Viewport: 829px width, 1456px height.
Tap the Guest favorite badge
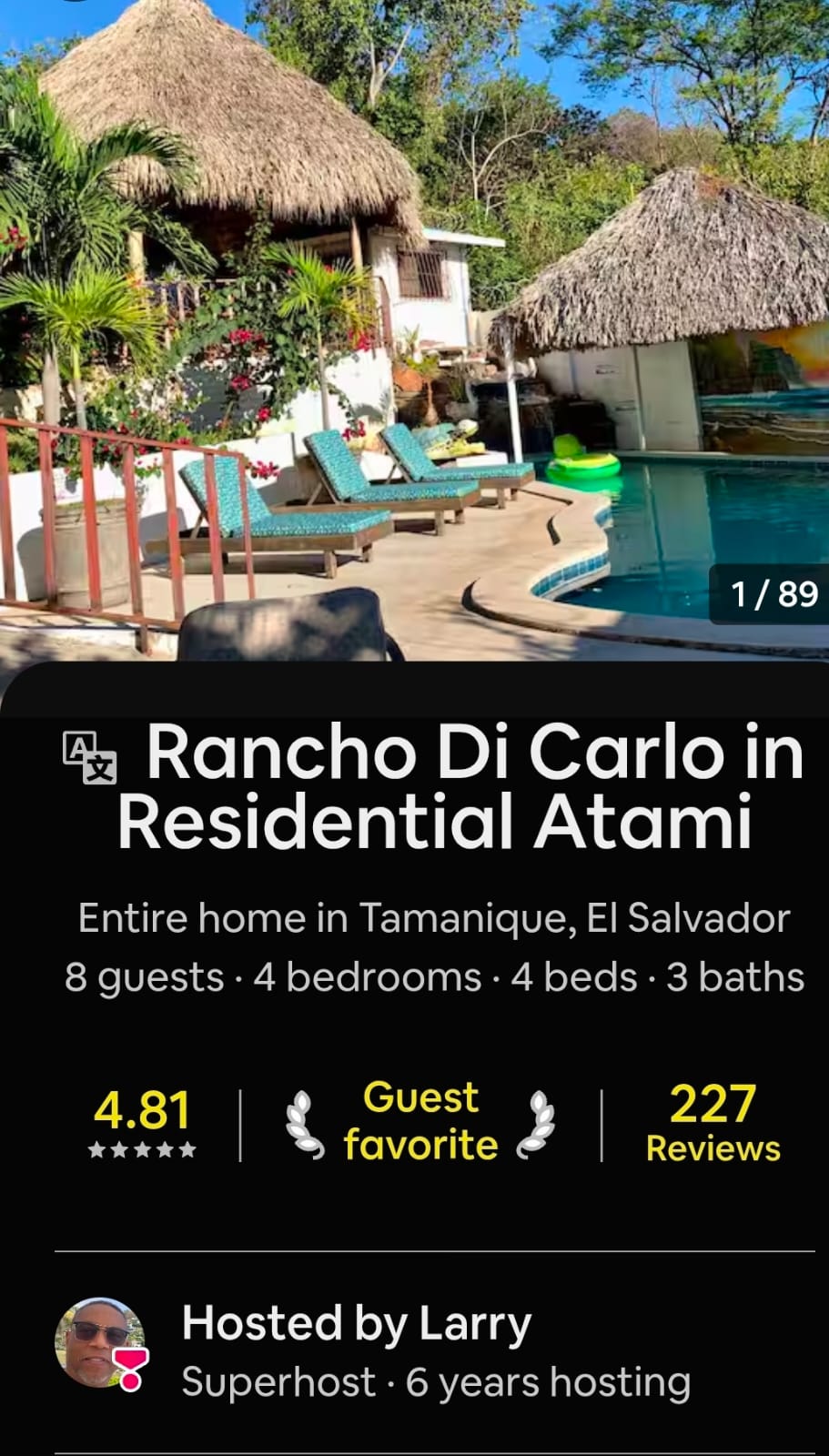(x=420, y=1122)
